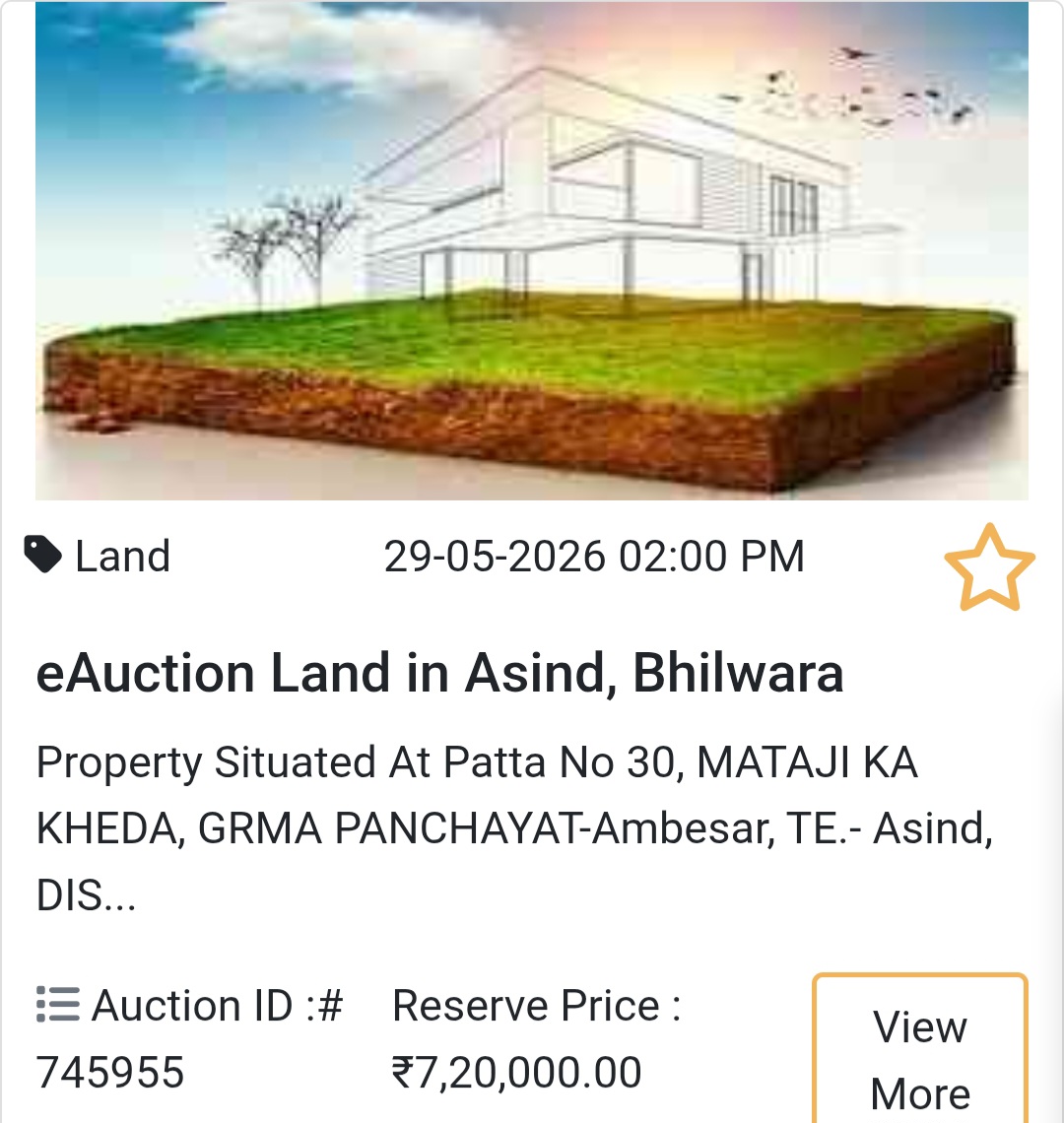
Task: Select the Land category label
Action: coord(122,555)
